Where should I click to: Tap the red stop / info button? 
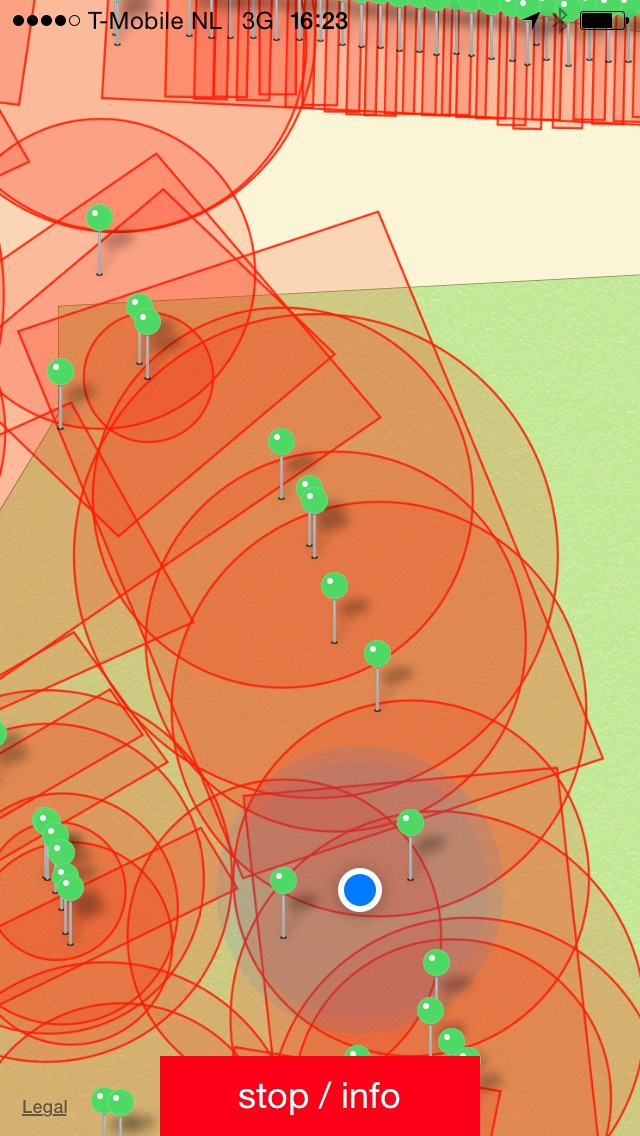[x=320, y=1096]
